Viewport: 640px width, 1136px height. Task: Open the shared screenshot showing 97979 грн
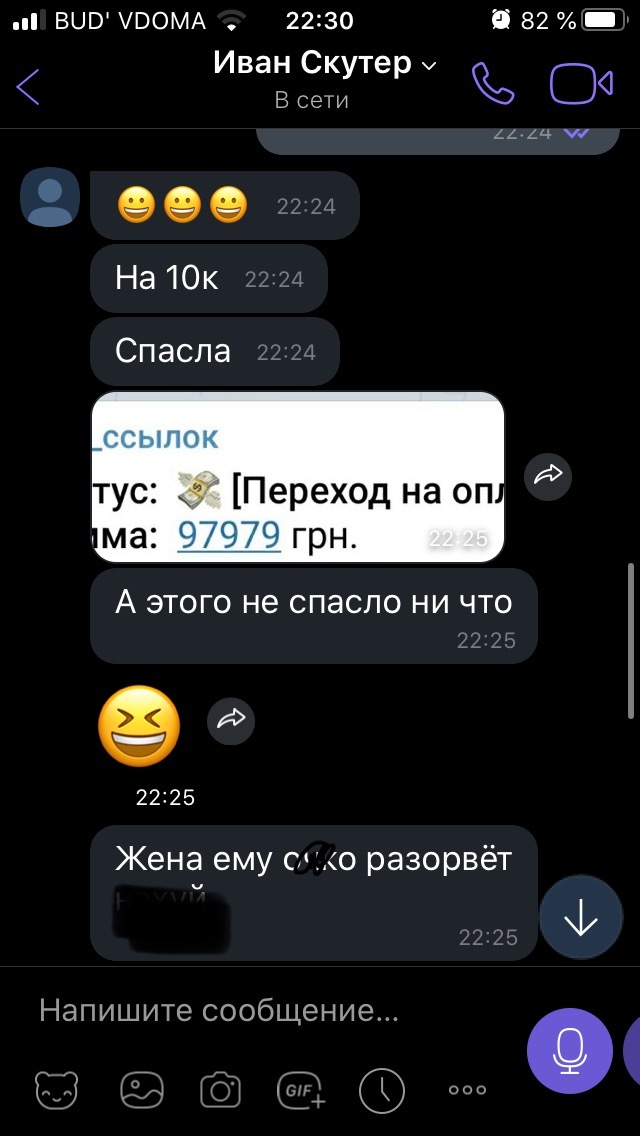tap(297, 477)
